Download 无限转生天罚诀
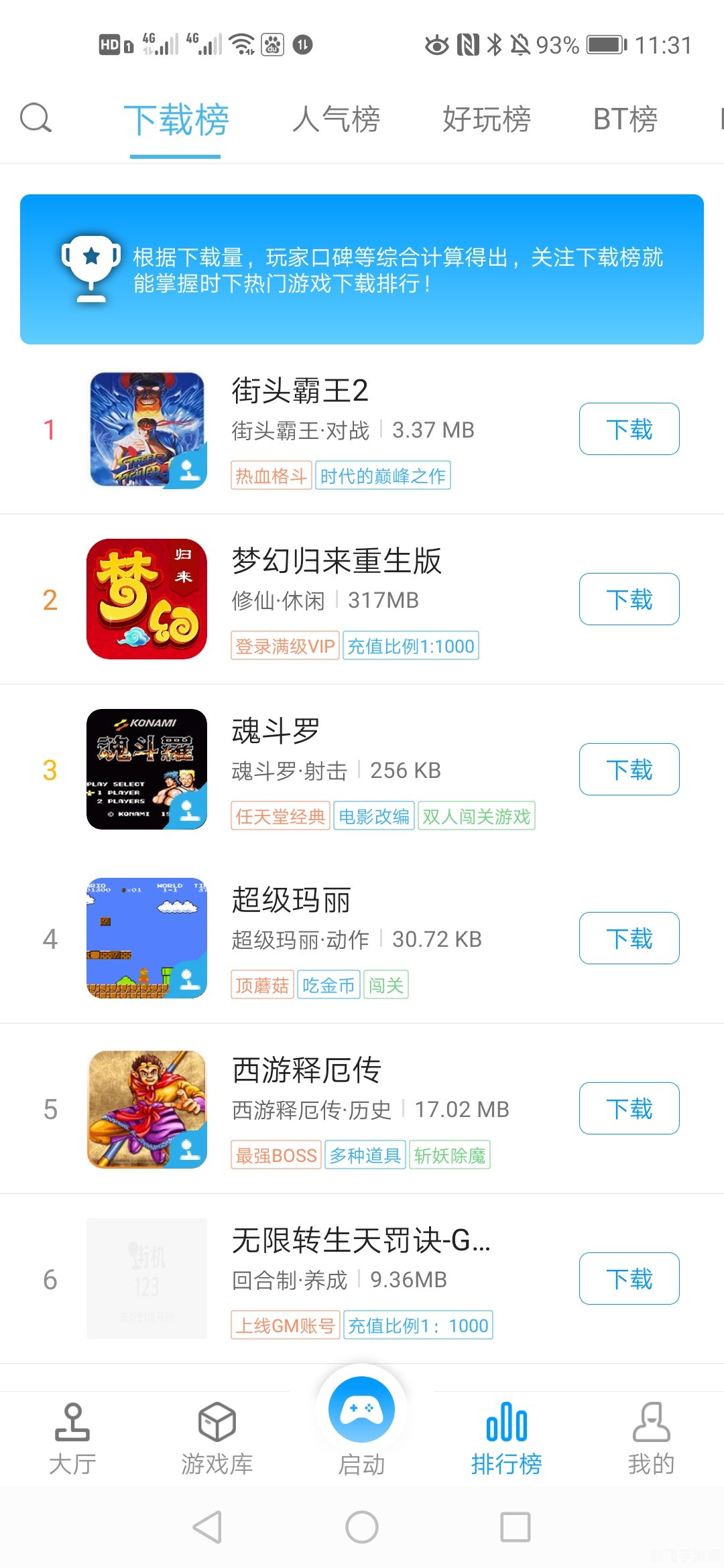 tap(629, 1279)
